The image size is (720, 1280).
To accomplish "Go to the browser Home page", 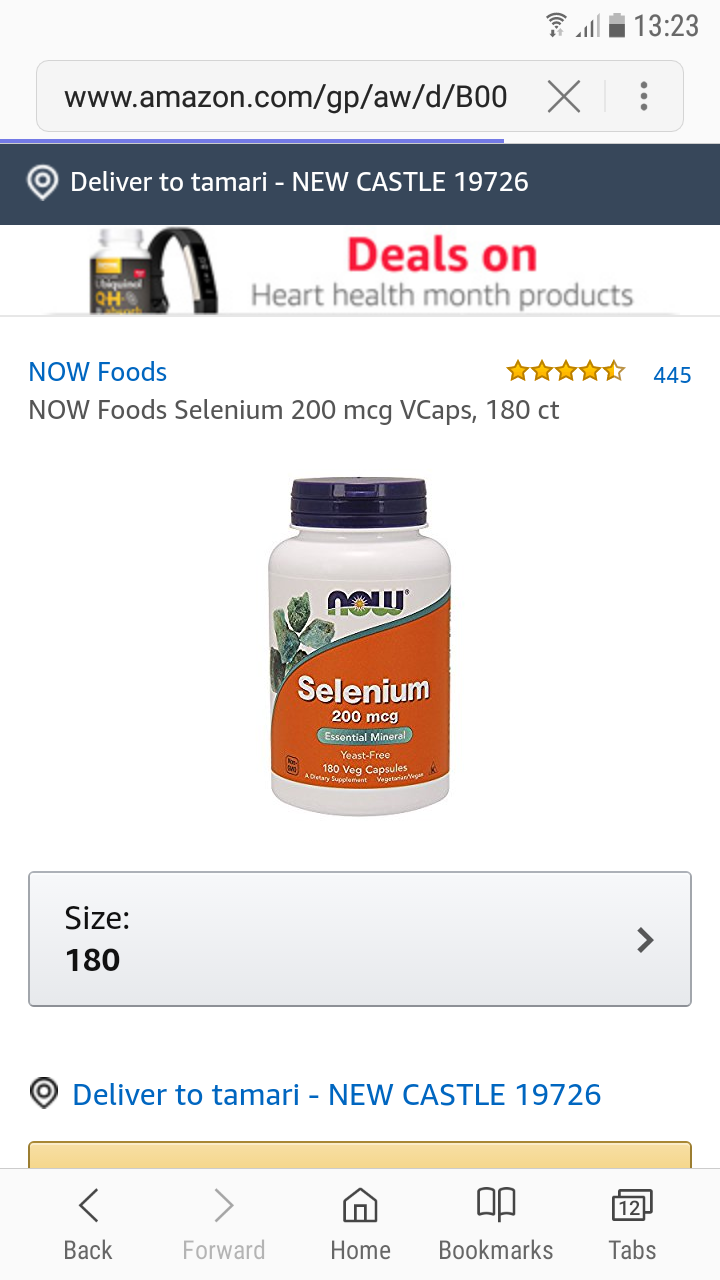I will pyautogui.click(x=360, y=1224).
